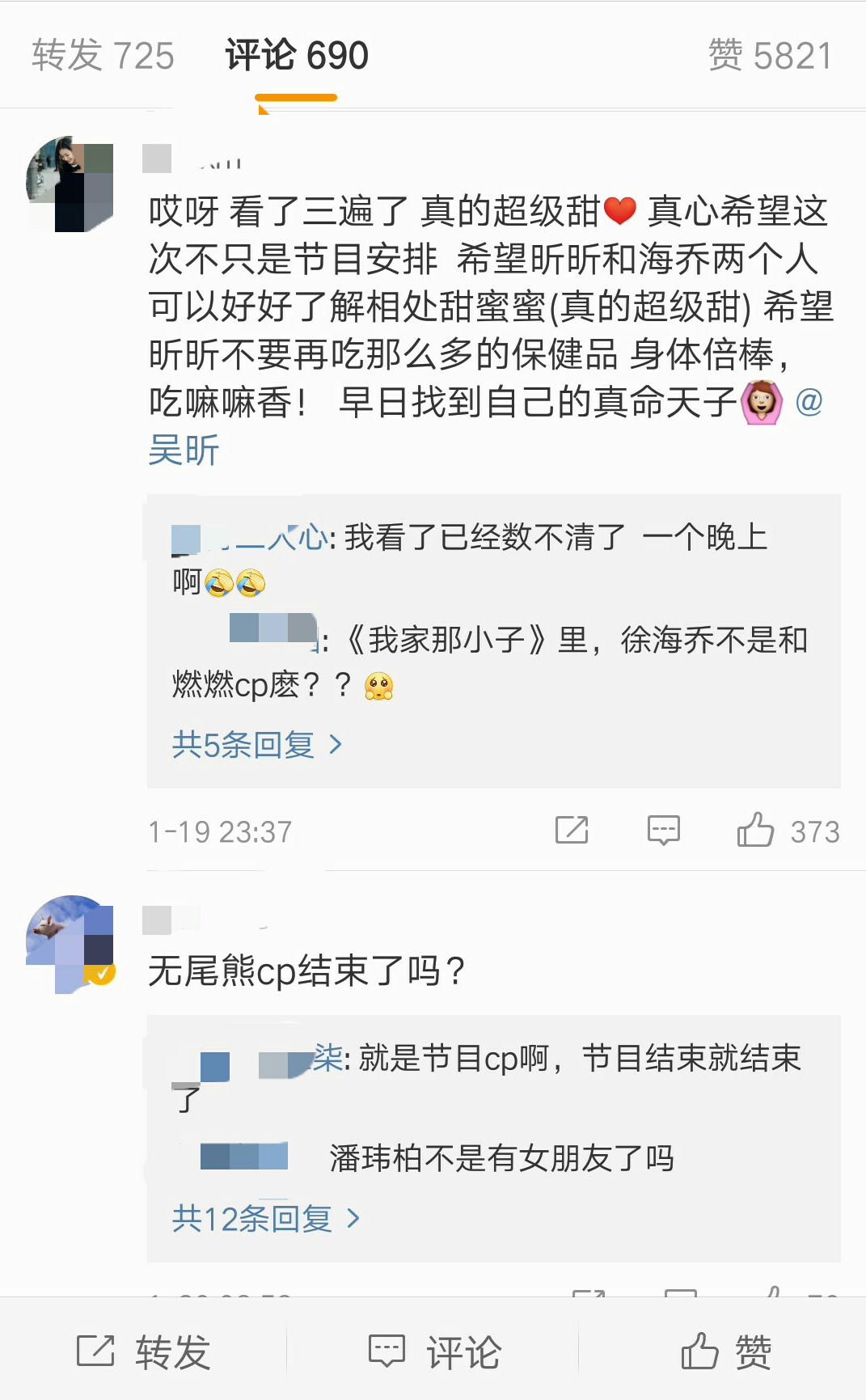Screen dimensions: 866x1400
Task: Write a comment via bottom 评论 button
Action: (434, 1351)
